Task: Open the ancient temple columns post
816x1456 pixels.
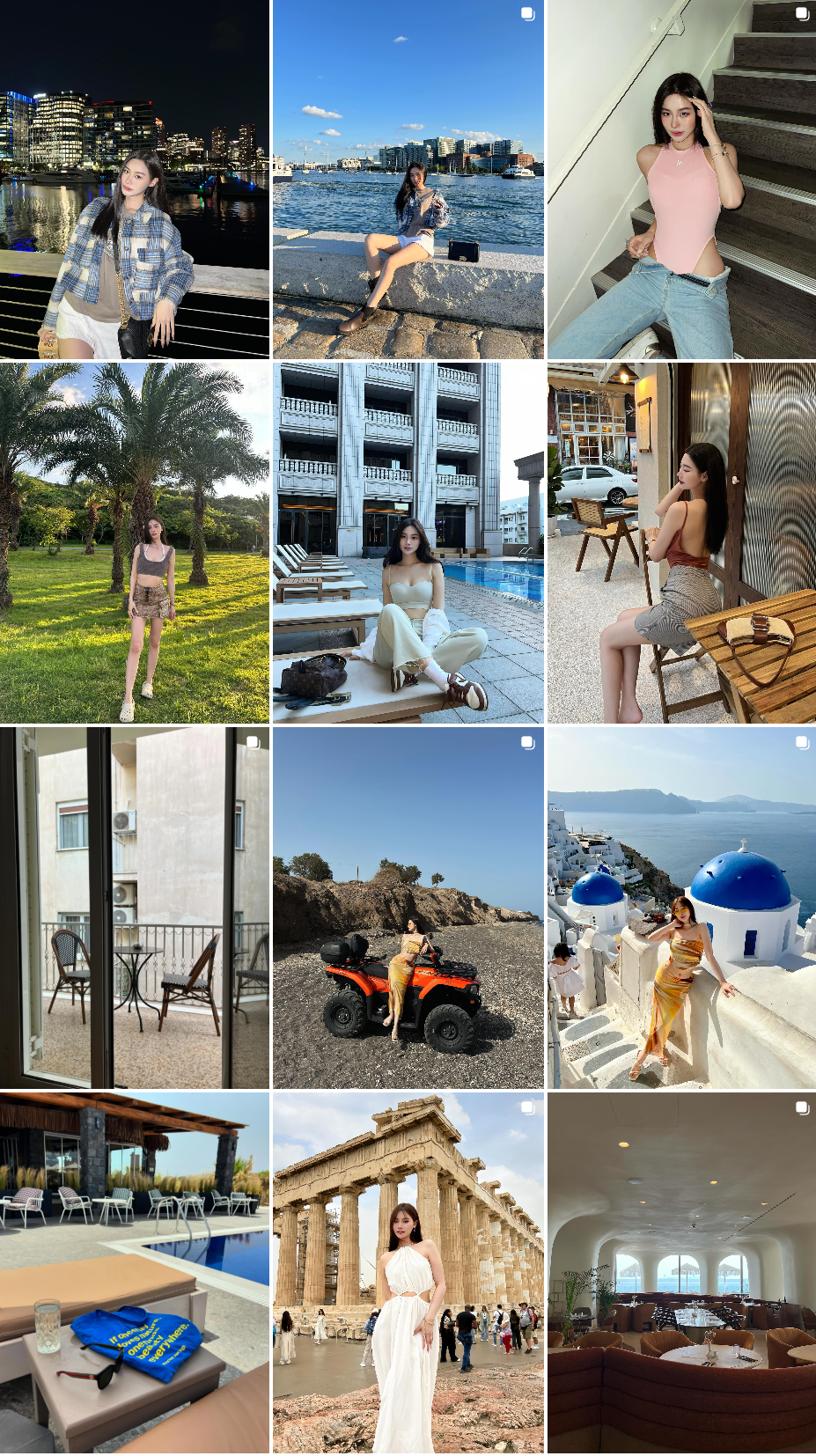Action: click(x=408, y=1272)
